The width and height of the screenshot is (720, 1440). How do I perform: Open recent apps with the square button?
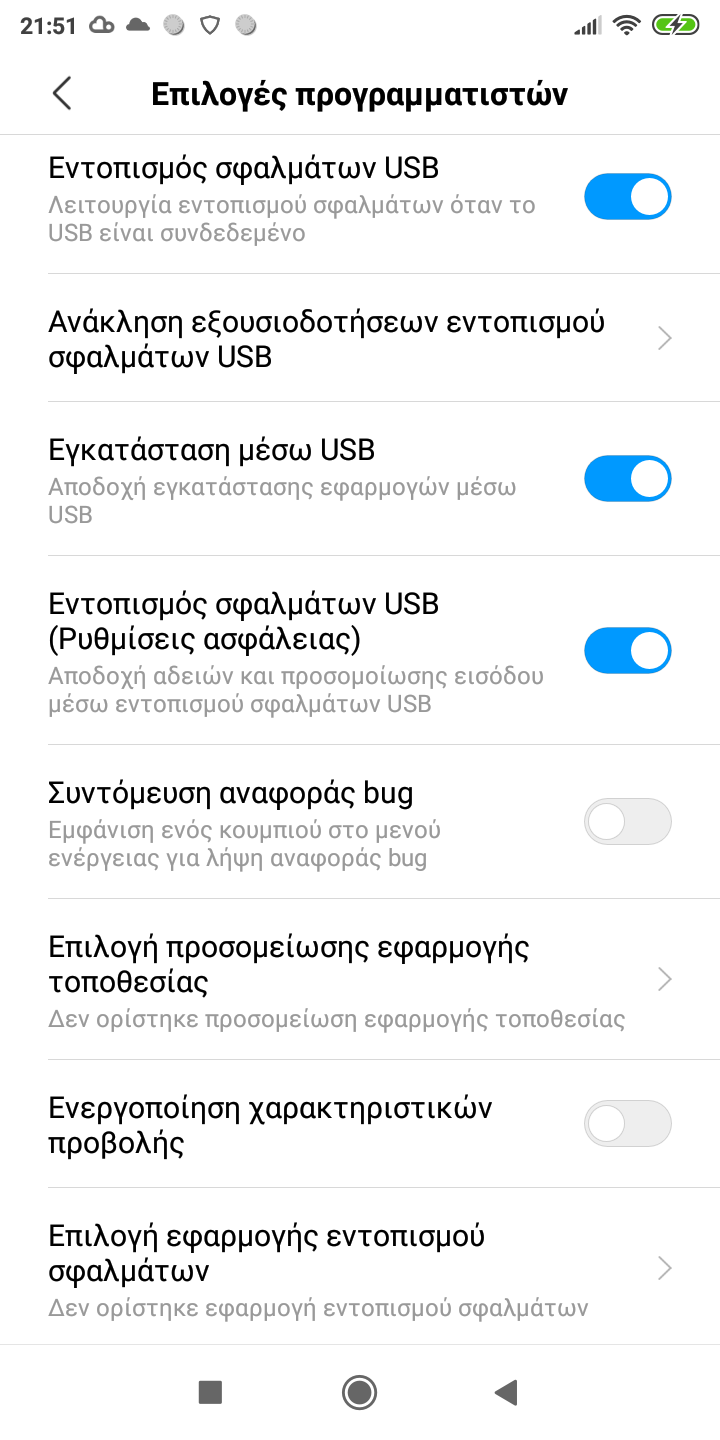210,1392
